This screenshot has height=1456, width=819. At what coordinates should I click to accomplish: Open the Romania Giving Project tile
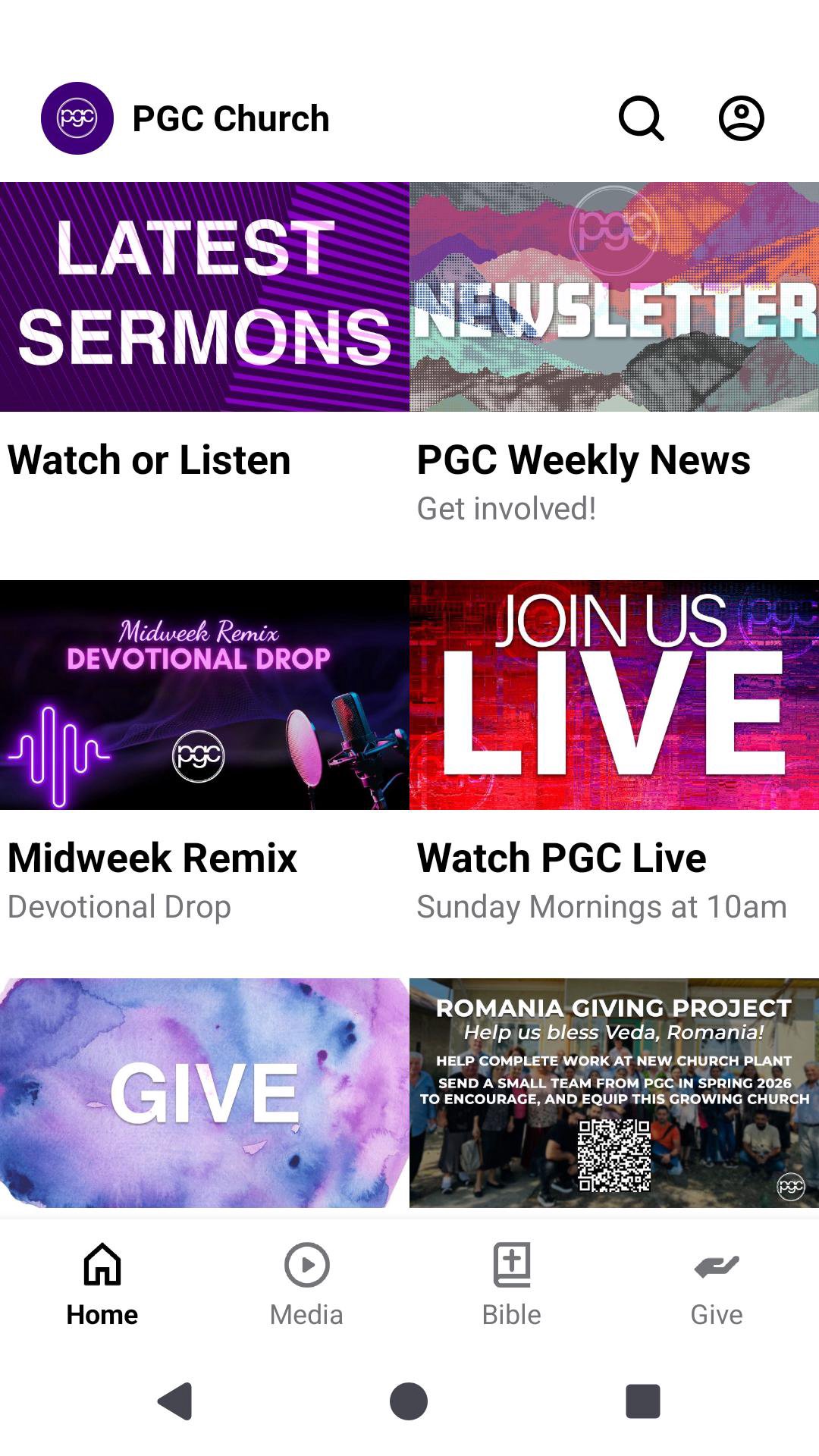(614, 1093)
